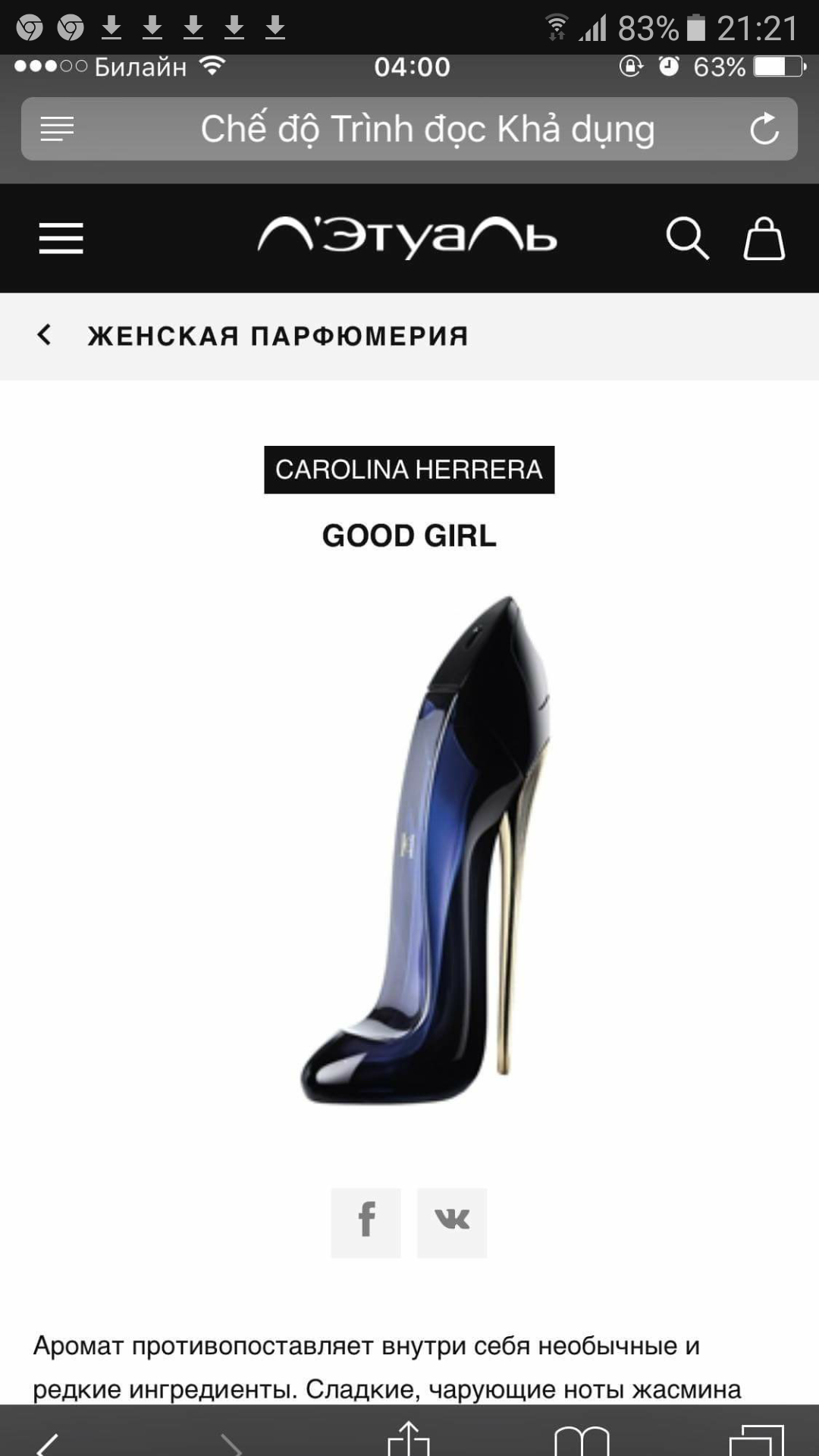The height and width of the screenshot is (1456, 819).
Task: View the Good Girl perfume bottle image
Action: 425,849
